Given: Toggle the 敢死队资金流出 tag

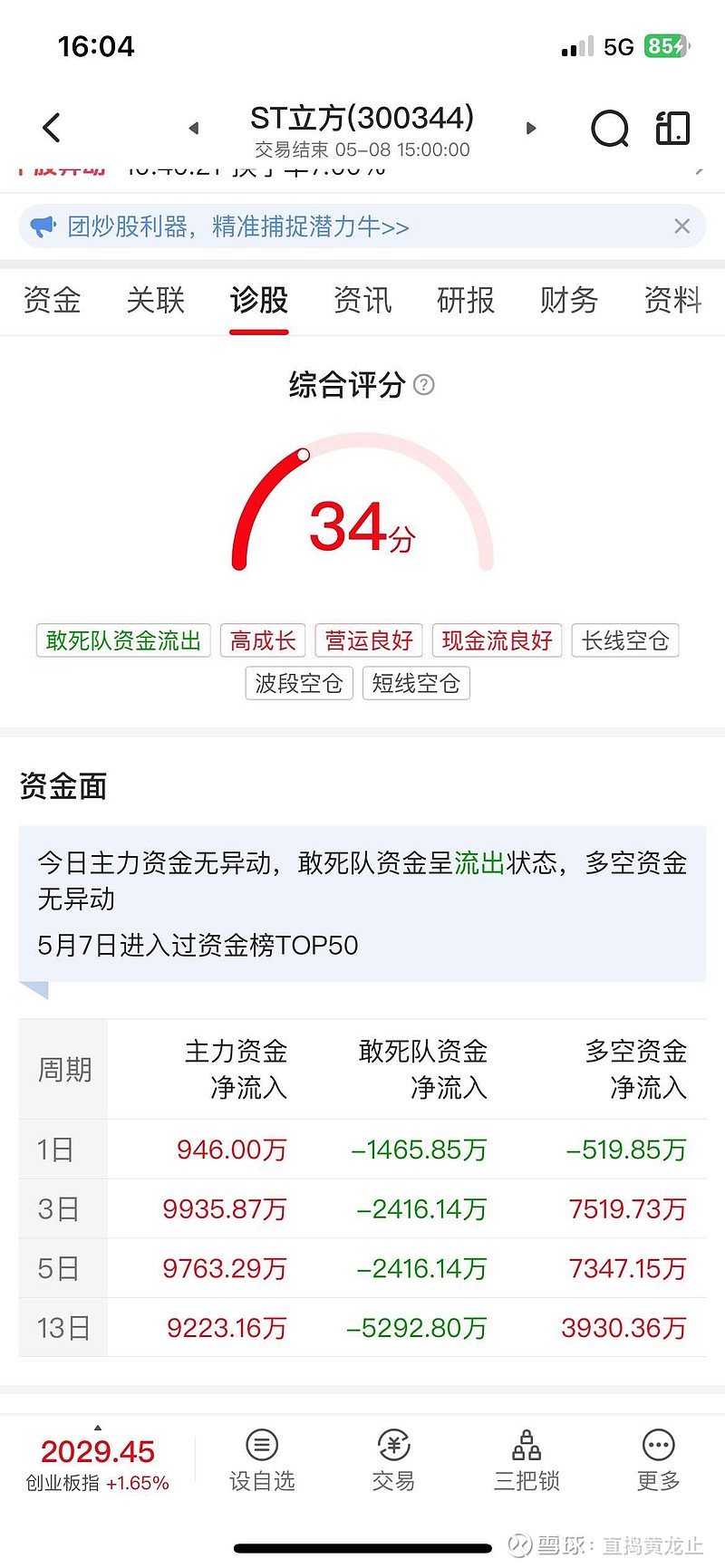Looking at the screenshot, I should [122, 640].
